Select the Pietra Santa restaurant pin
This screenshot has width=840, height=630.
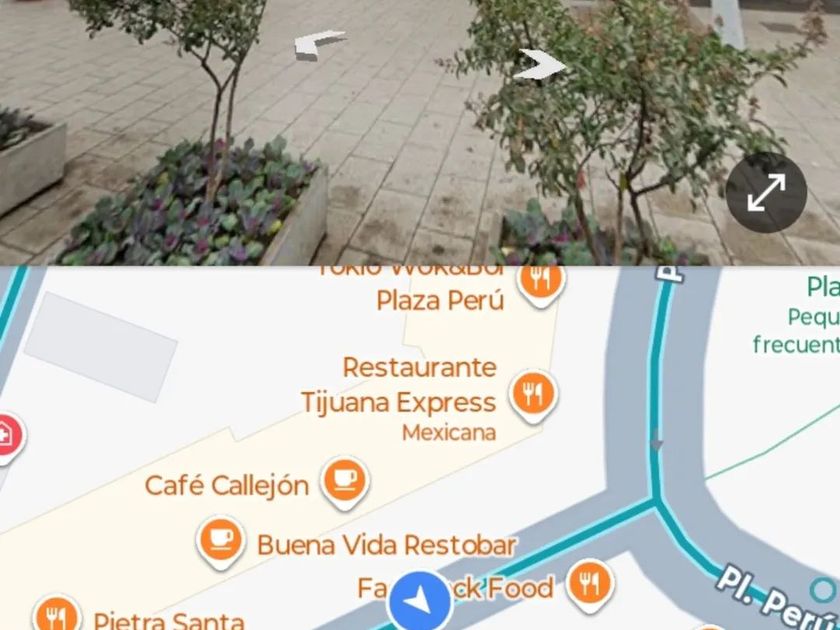point(56,616)
